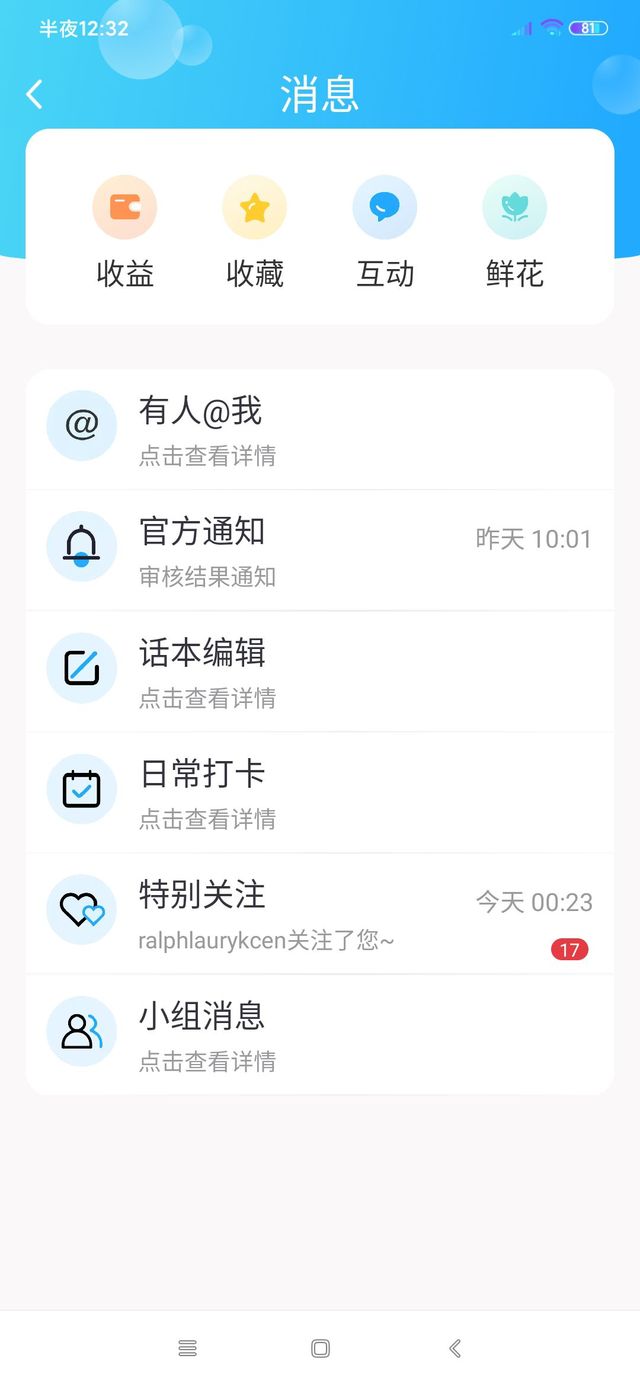
Task: Go back using the top-left arrow
Action: tap(35, 94)
